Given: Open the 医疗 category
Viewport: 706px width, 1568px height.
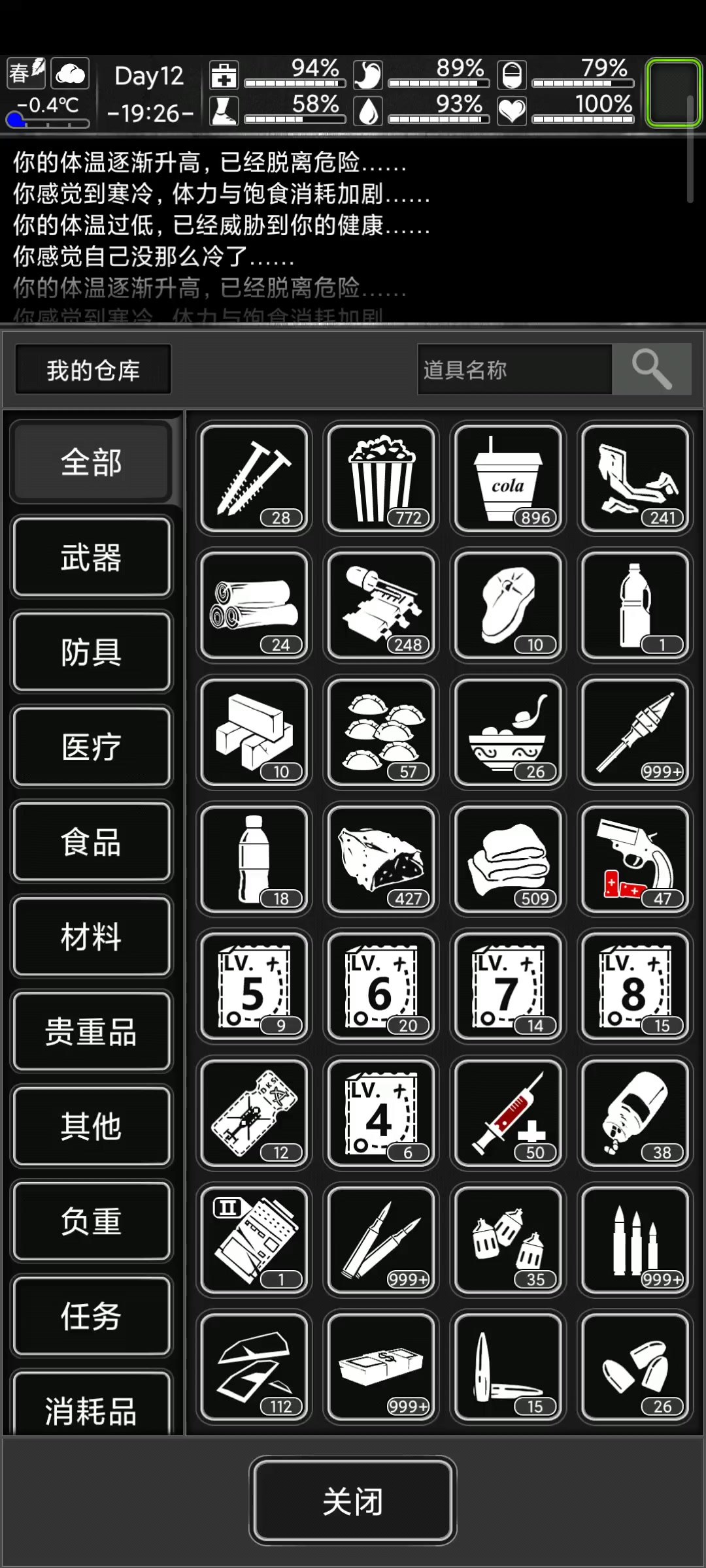Looking at the screenshot, I should coord(92,747).
